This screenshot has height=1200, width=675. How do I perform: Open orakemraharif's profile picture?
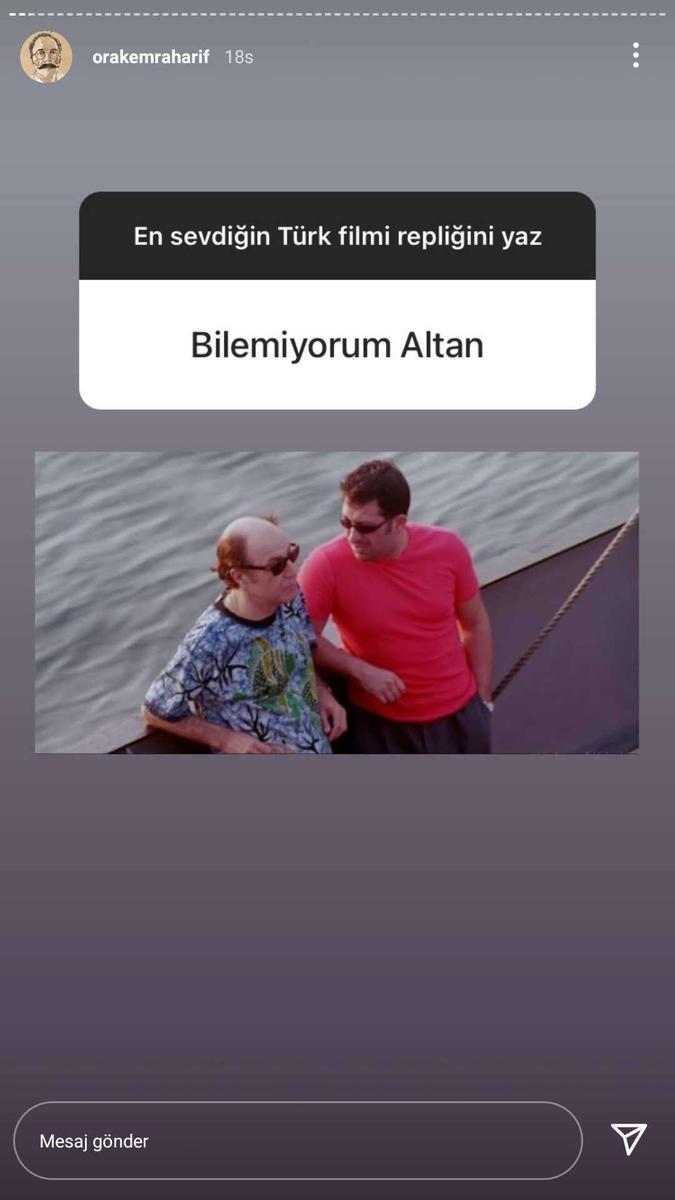46,57
